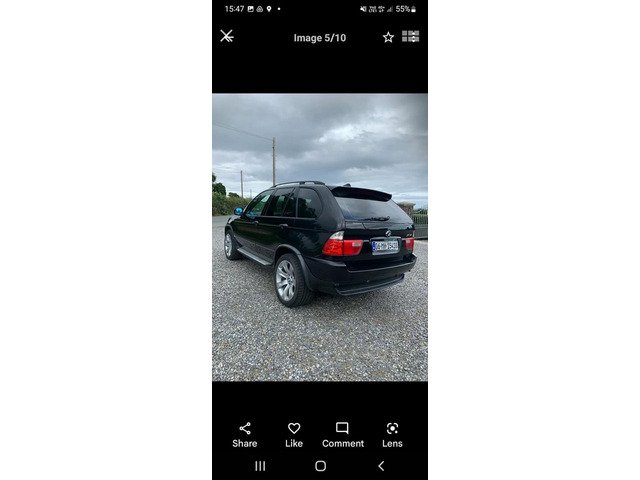Like this photo
The image size is (640, 480).
294,434
